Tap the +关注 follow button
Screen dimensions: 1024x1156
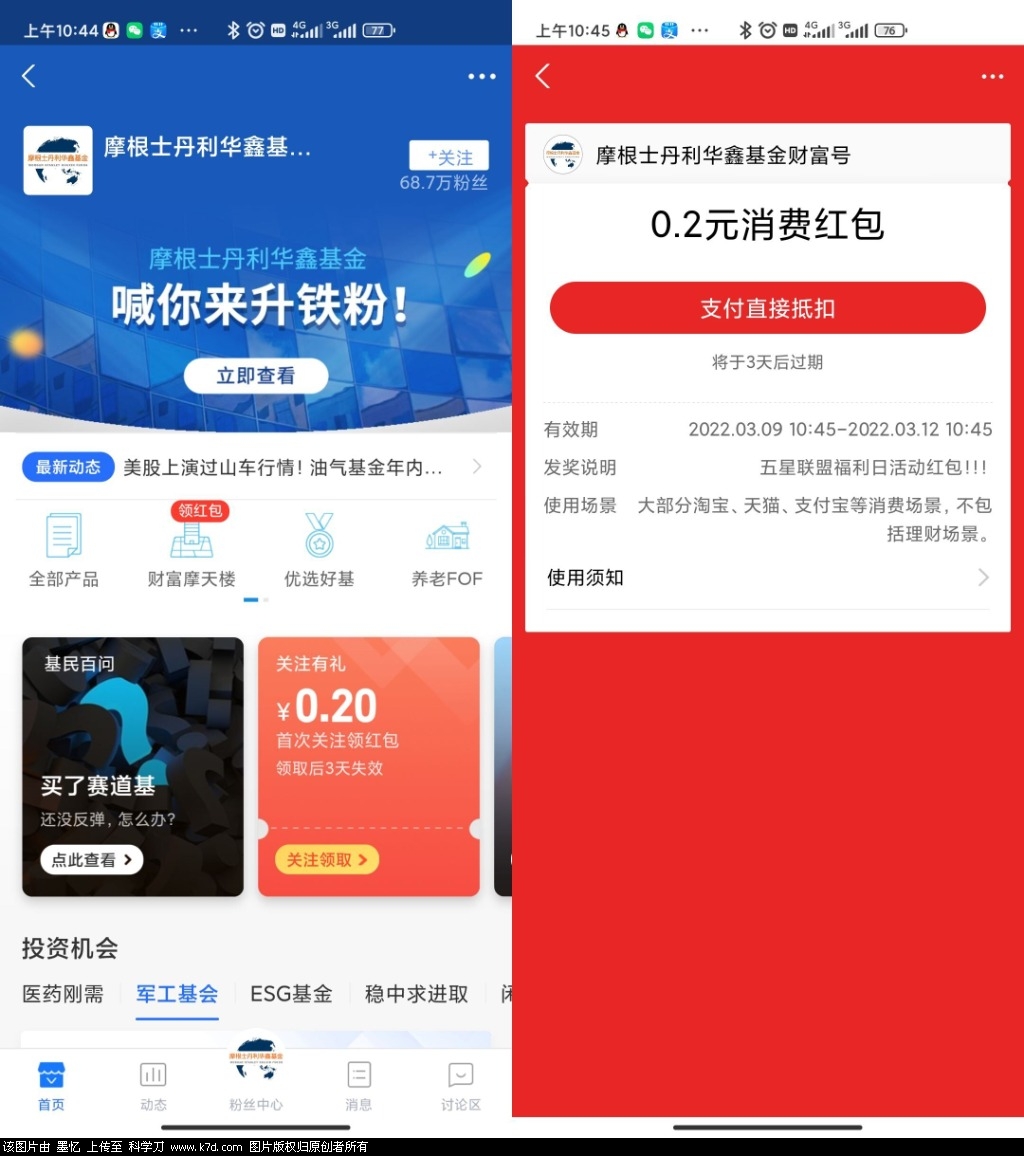point(448,157)
